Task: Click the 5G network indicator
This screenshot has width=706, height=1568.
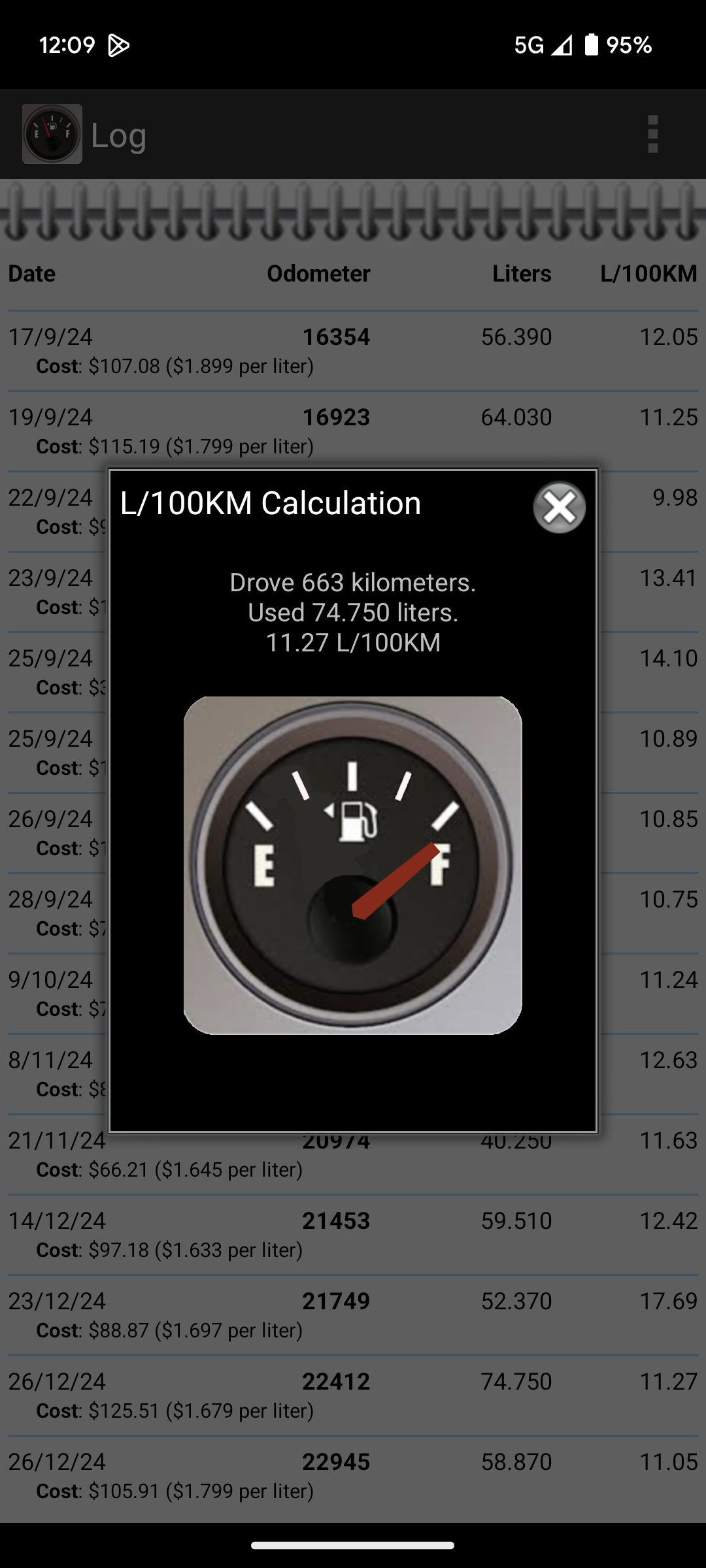Action: [x=529, y=44]
